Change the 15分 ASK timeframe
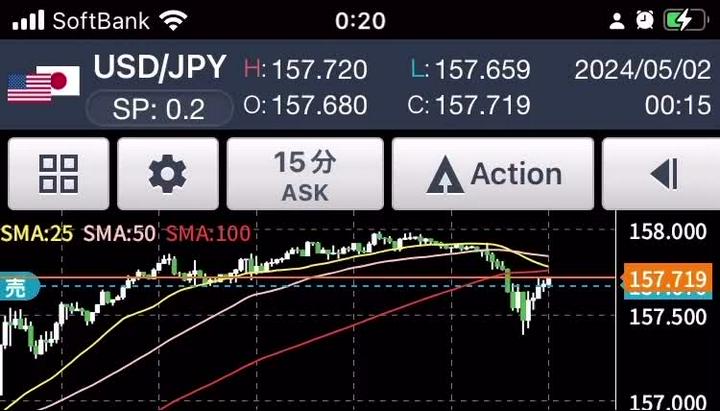Viewport: 720px width, 411px height. [305, 174]
